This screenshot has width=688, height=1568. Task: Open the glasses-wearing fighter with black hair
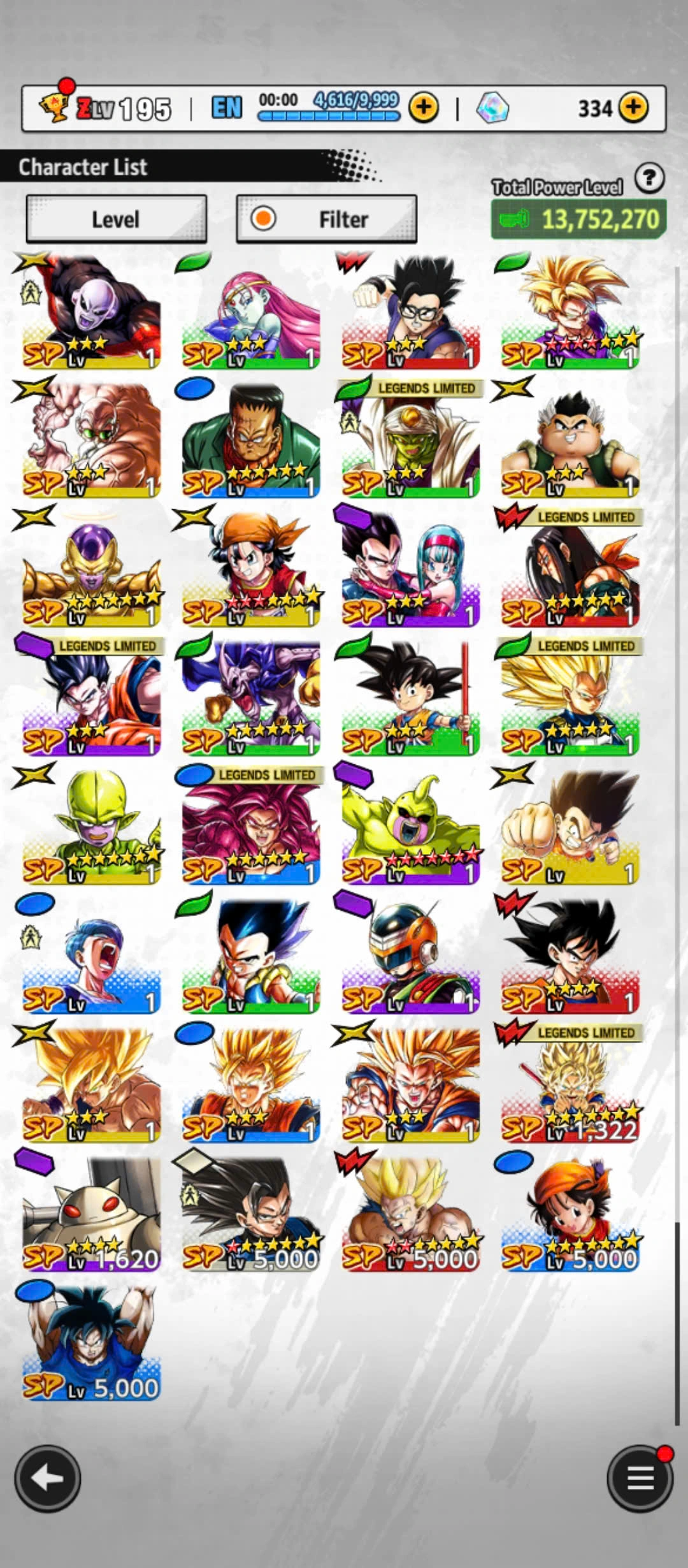410,311
